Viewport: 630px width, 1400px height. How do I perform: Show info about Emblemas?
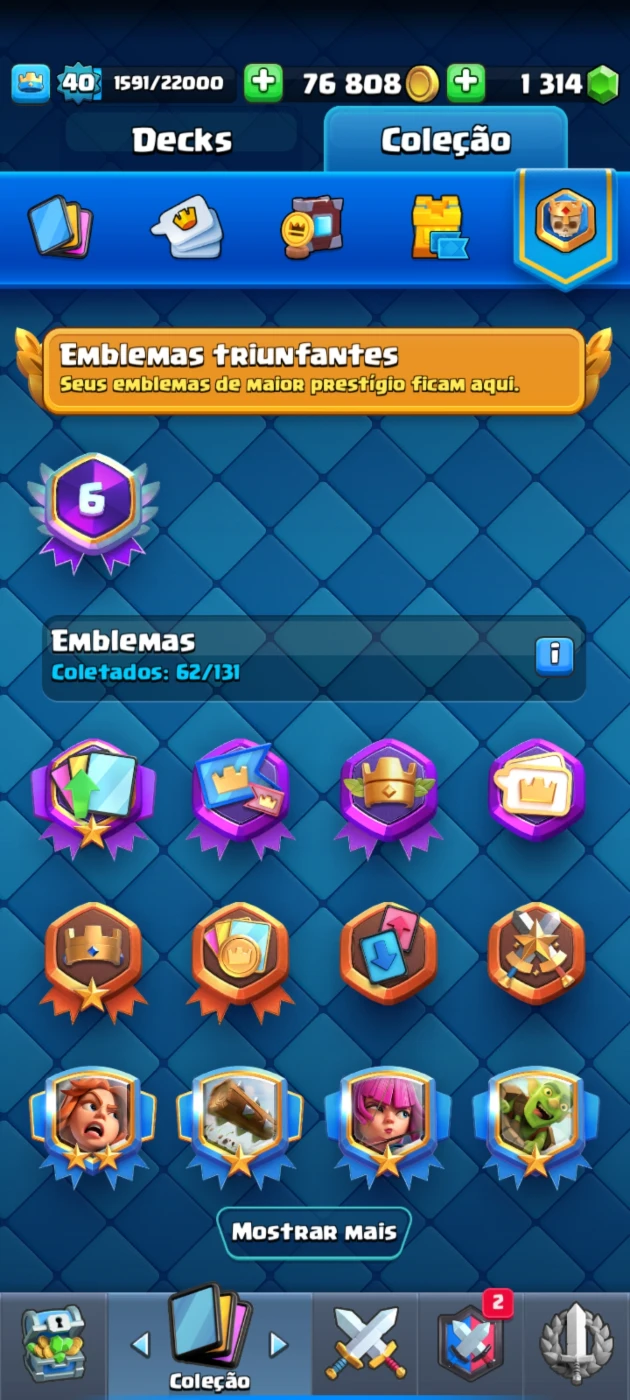554,656
